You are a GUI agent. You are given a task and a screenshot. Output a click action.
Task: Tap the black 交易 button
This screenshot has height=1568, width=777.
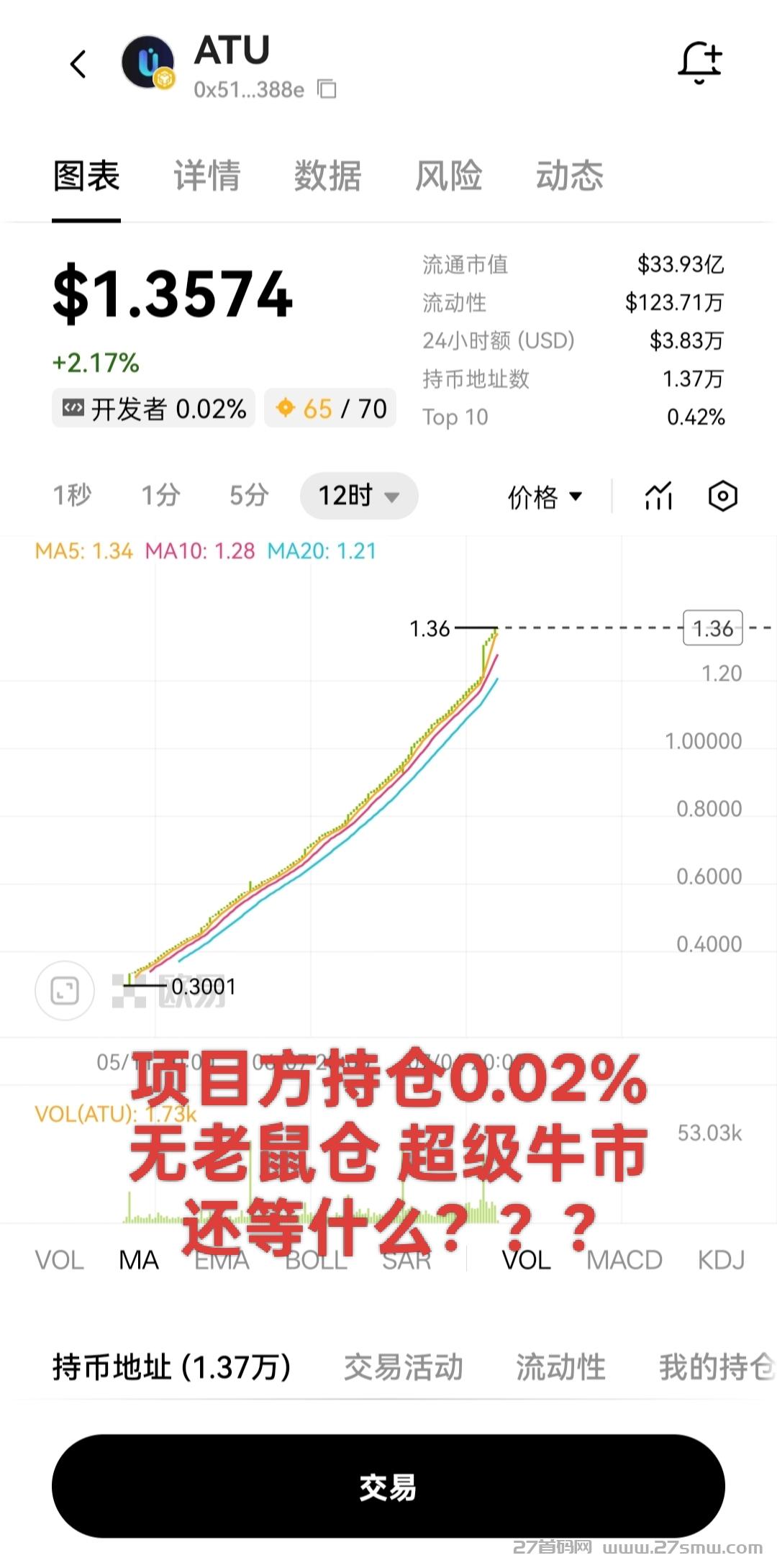[x=388, y=1486]
